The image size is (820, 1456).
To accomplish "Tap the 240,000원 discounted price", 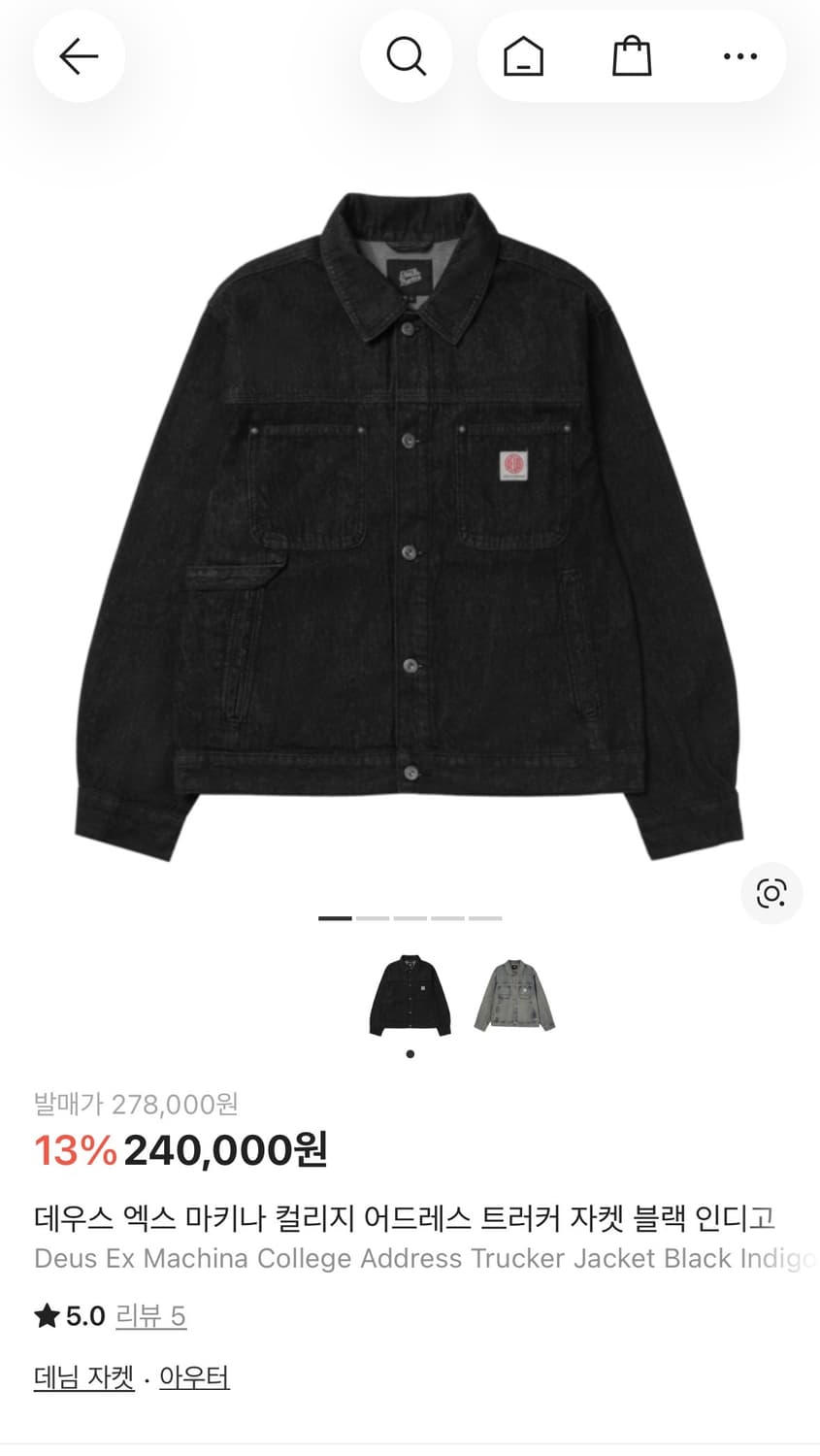I will tap(225, 1151).
